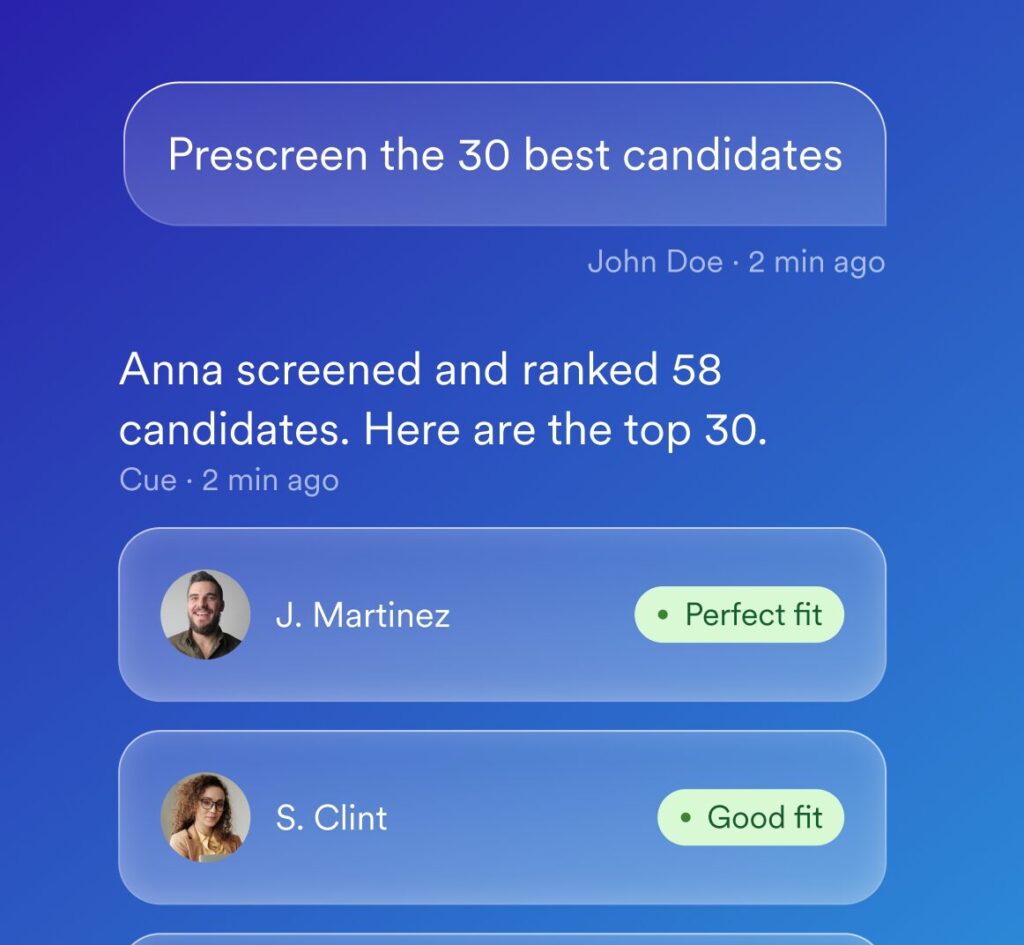Open S. Clint candidate card

point(500,817)
